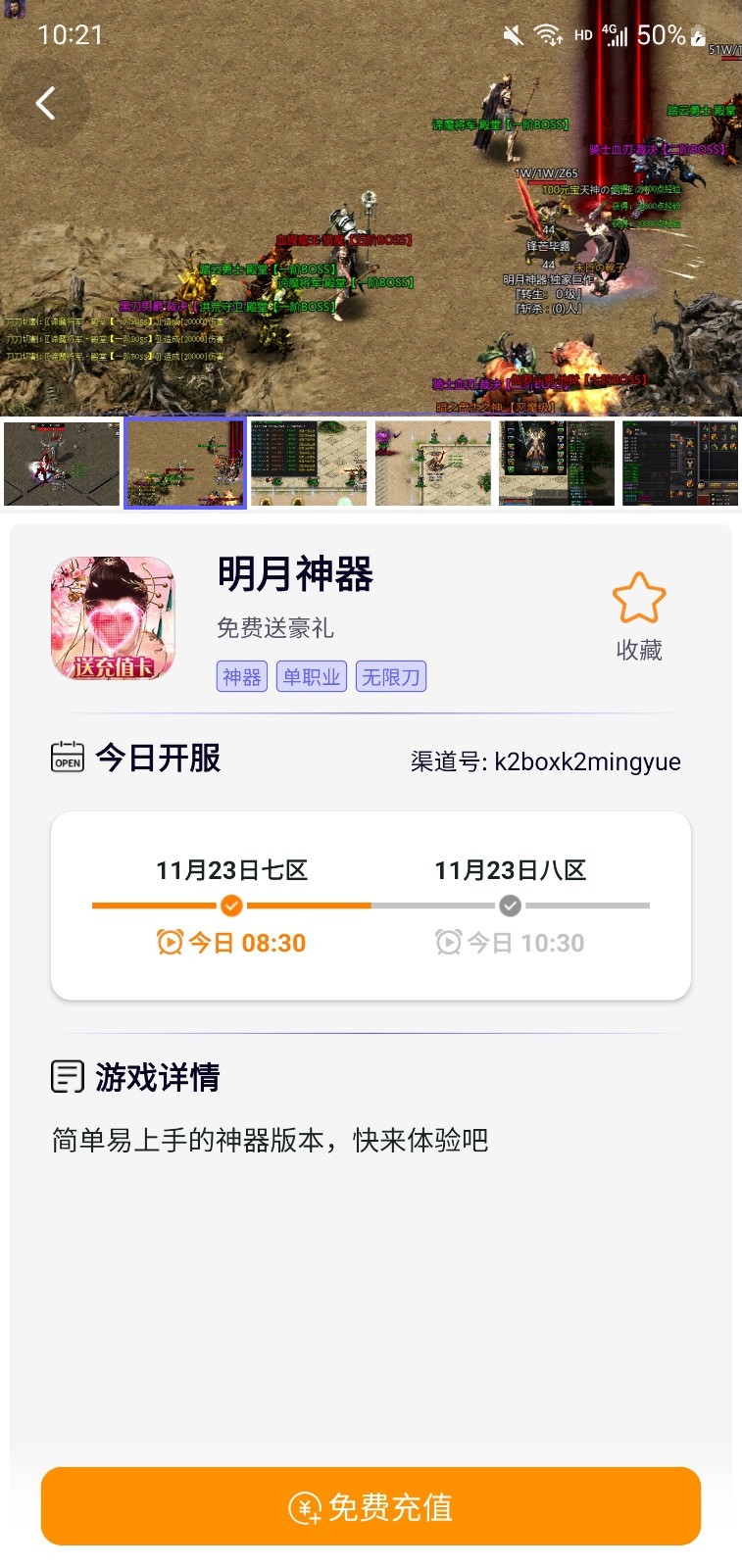Tap the document icon beside 游戏详情
742x1568 pixels.
tap(65, 1076)
